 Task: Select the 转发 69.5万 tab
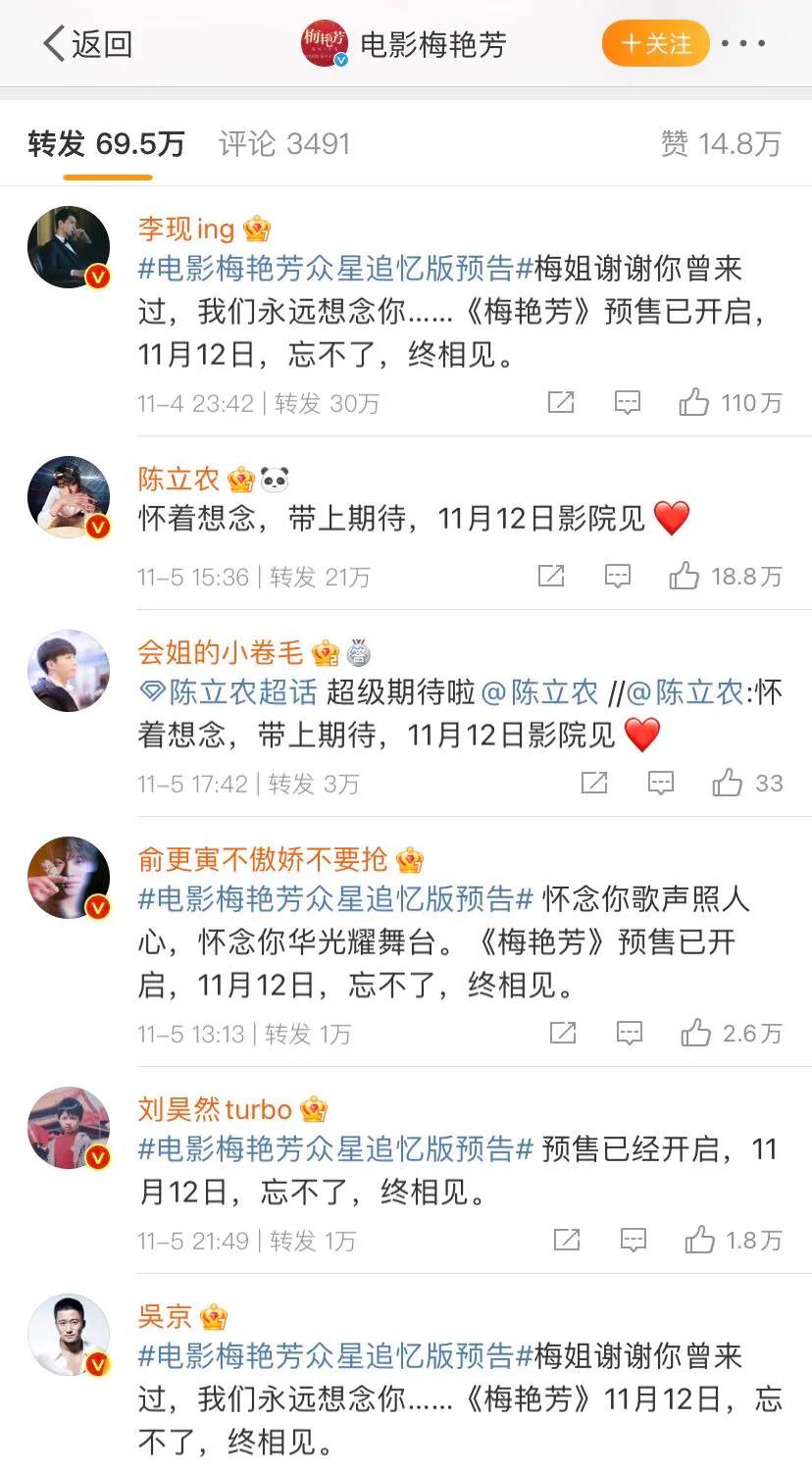(x=106, y=144)
